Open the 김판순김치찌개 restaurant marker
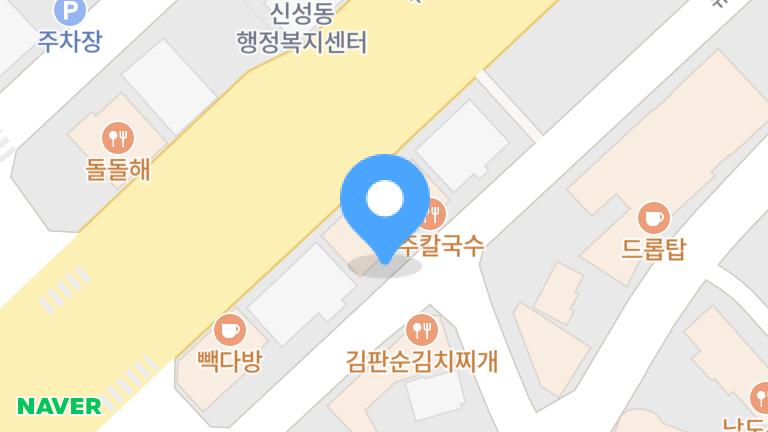The width and height of the screenshot is (768, 432). coord(421,328)
